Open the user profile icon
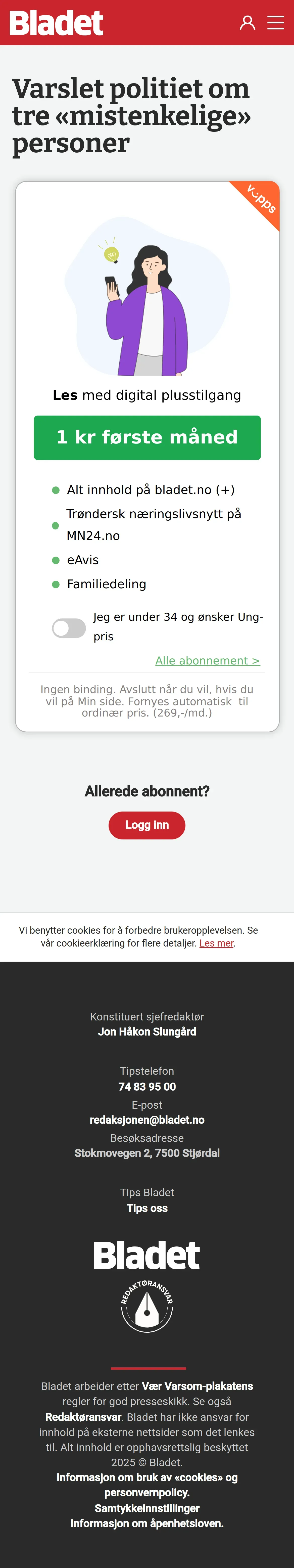Screen dimensions: 294x1568 (247, 23)
